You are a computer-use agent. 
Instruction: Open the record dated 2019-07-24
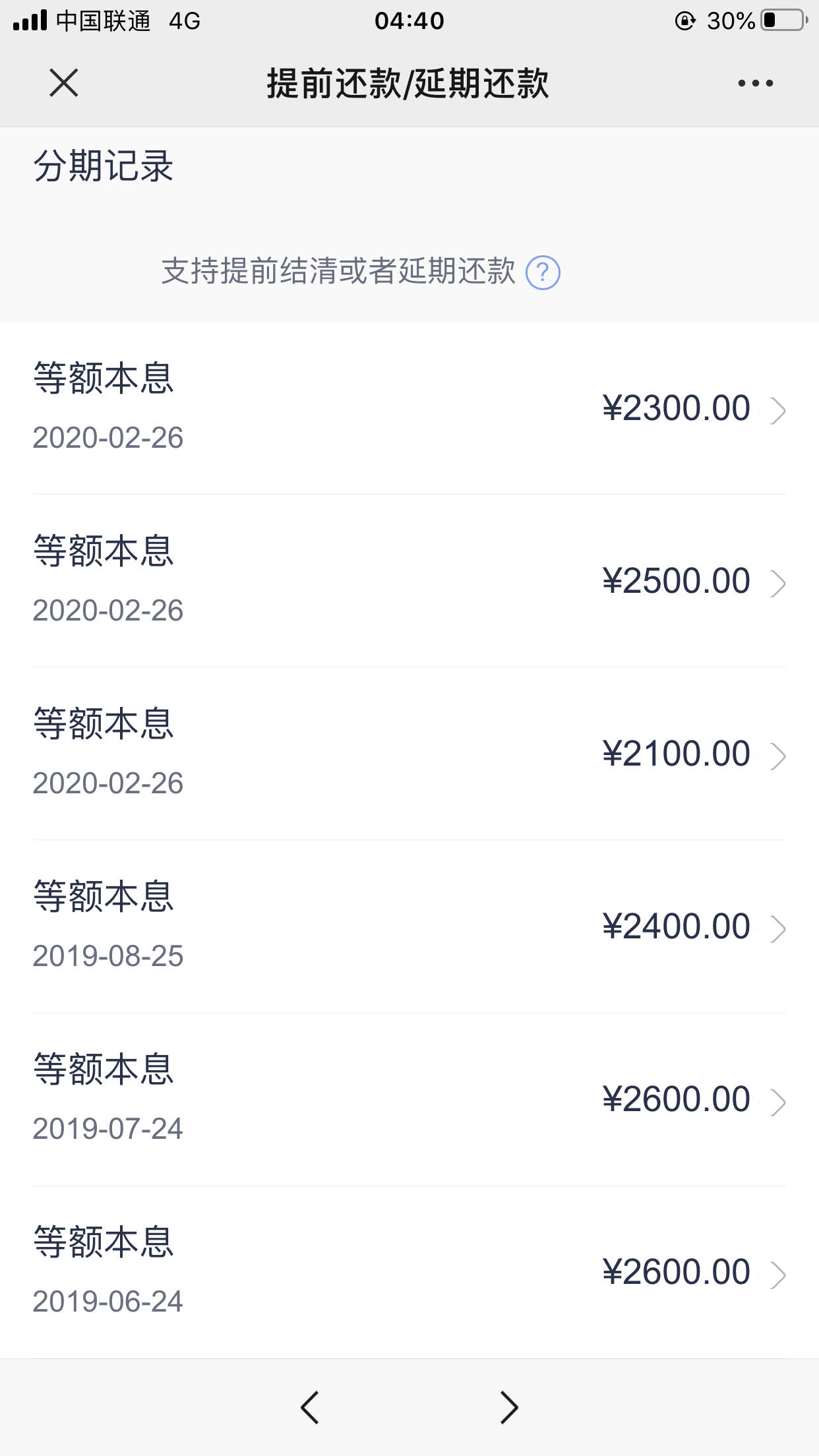tap(409, 1099)
